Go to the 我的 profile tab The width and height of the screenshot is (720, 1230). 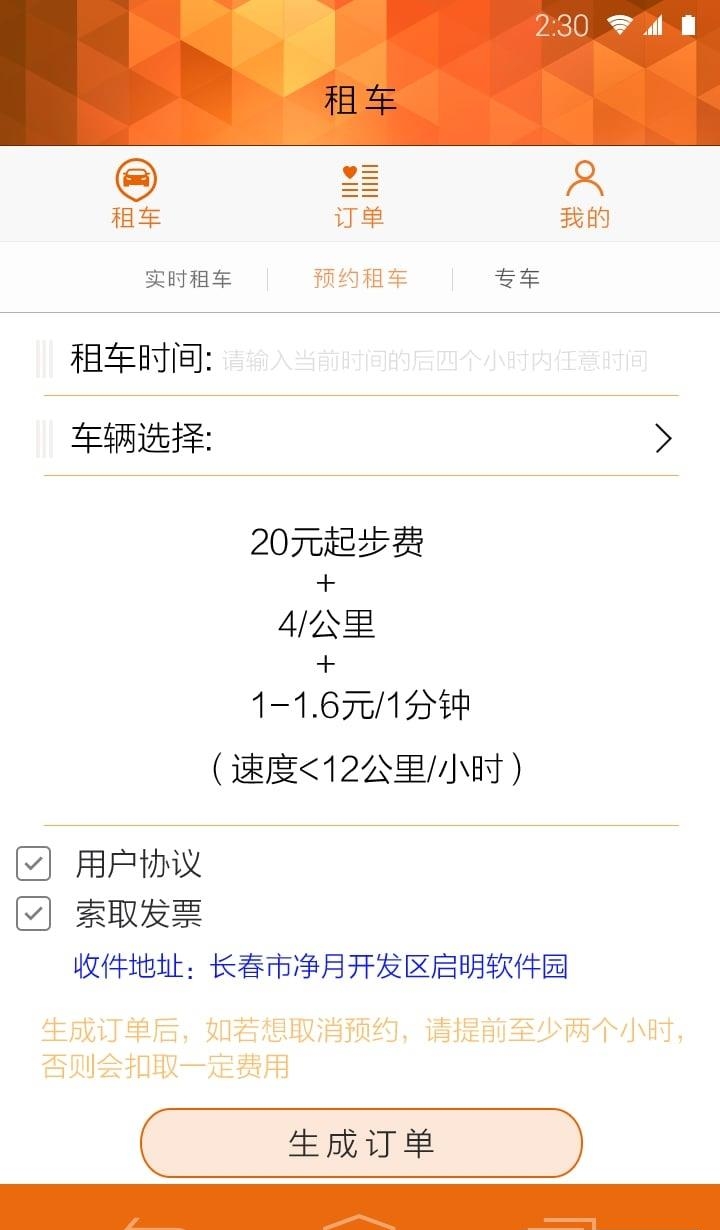click(x=585, y=195)
